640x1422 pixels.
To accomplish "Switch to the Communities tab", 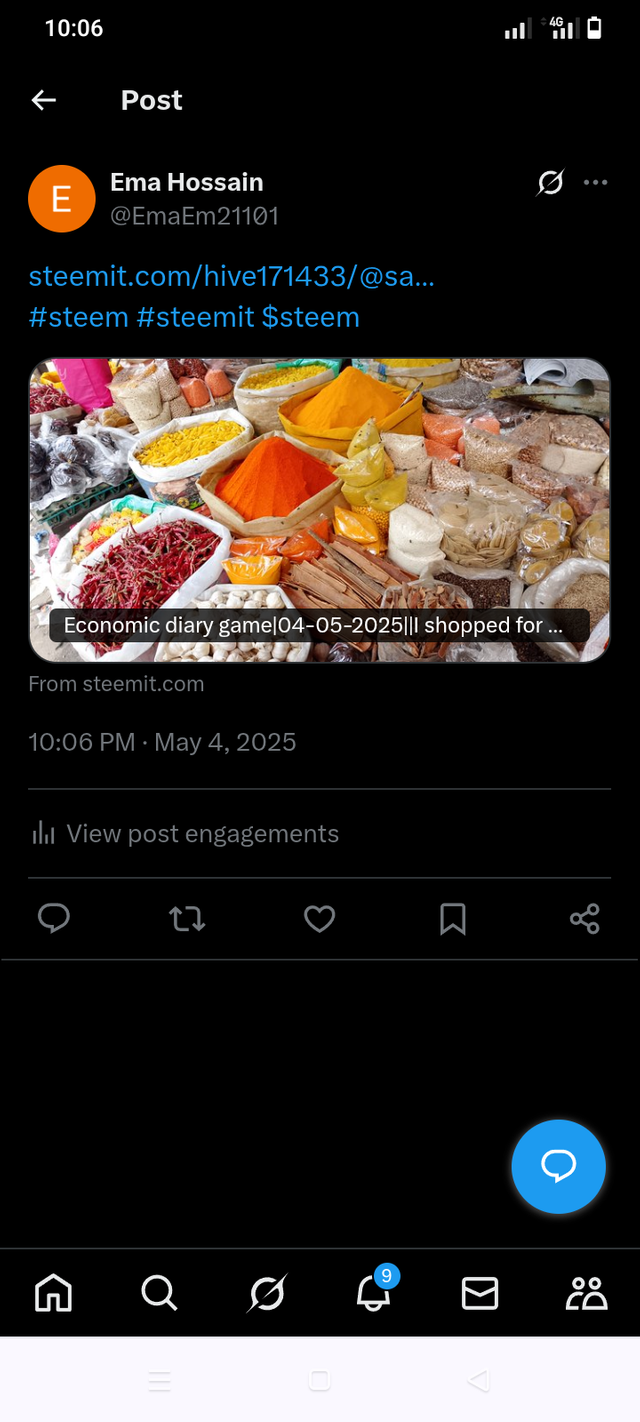I will coord(586,1293).
